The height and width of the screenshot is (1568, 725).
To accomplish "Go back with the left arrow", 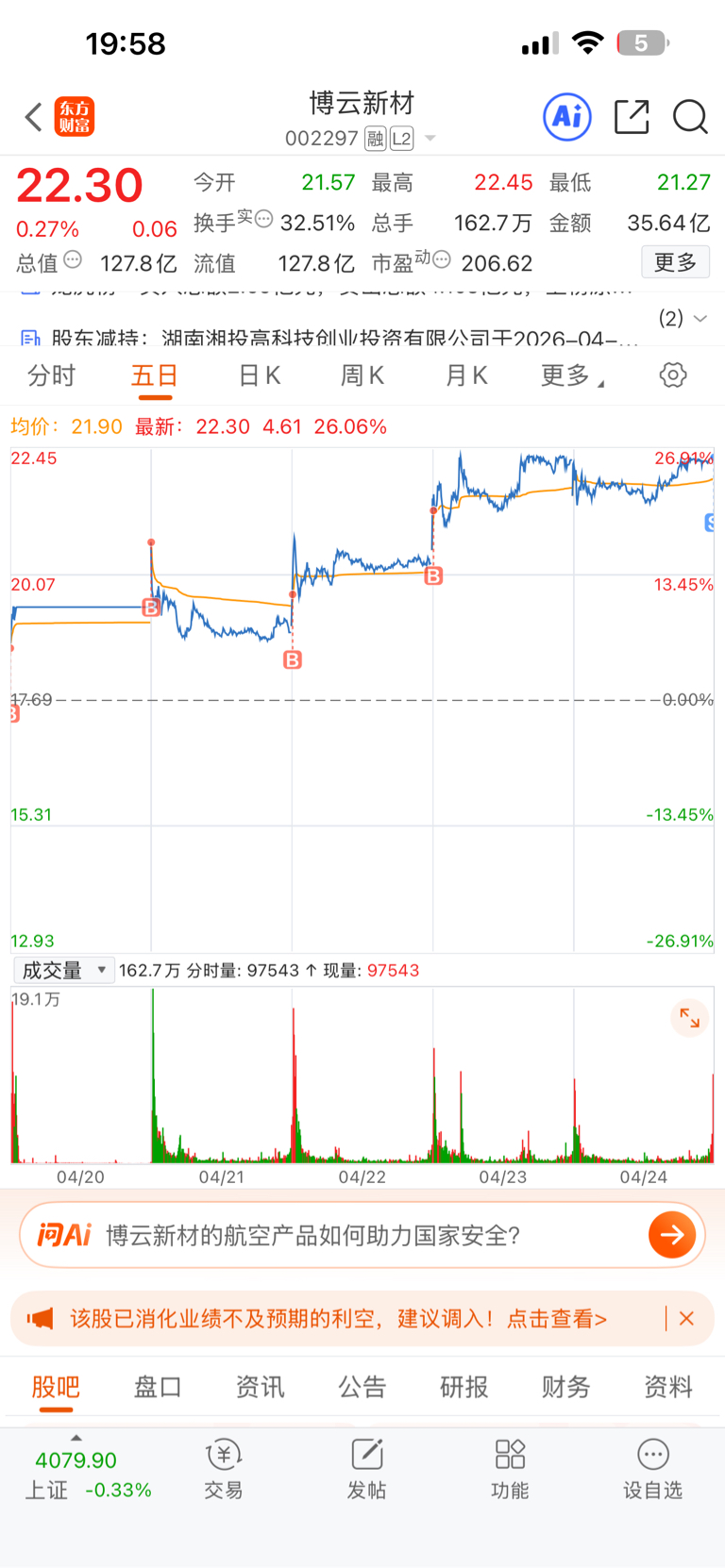I will pos(34,118).
